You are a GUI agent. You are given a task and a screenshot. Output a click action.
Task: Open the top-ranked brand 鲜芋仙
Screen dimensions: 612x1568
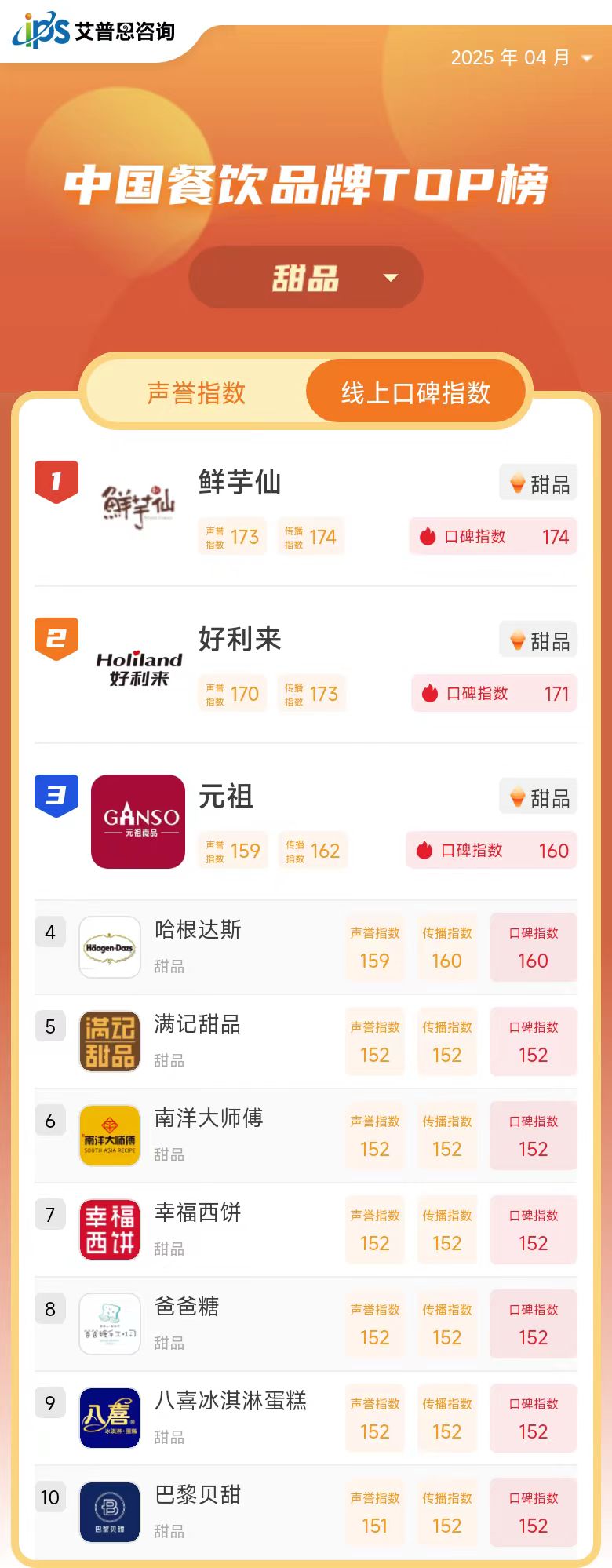(240, 482)
